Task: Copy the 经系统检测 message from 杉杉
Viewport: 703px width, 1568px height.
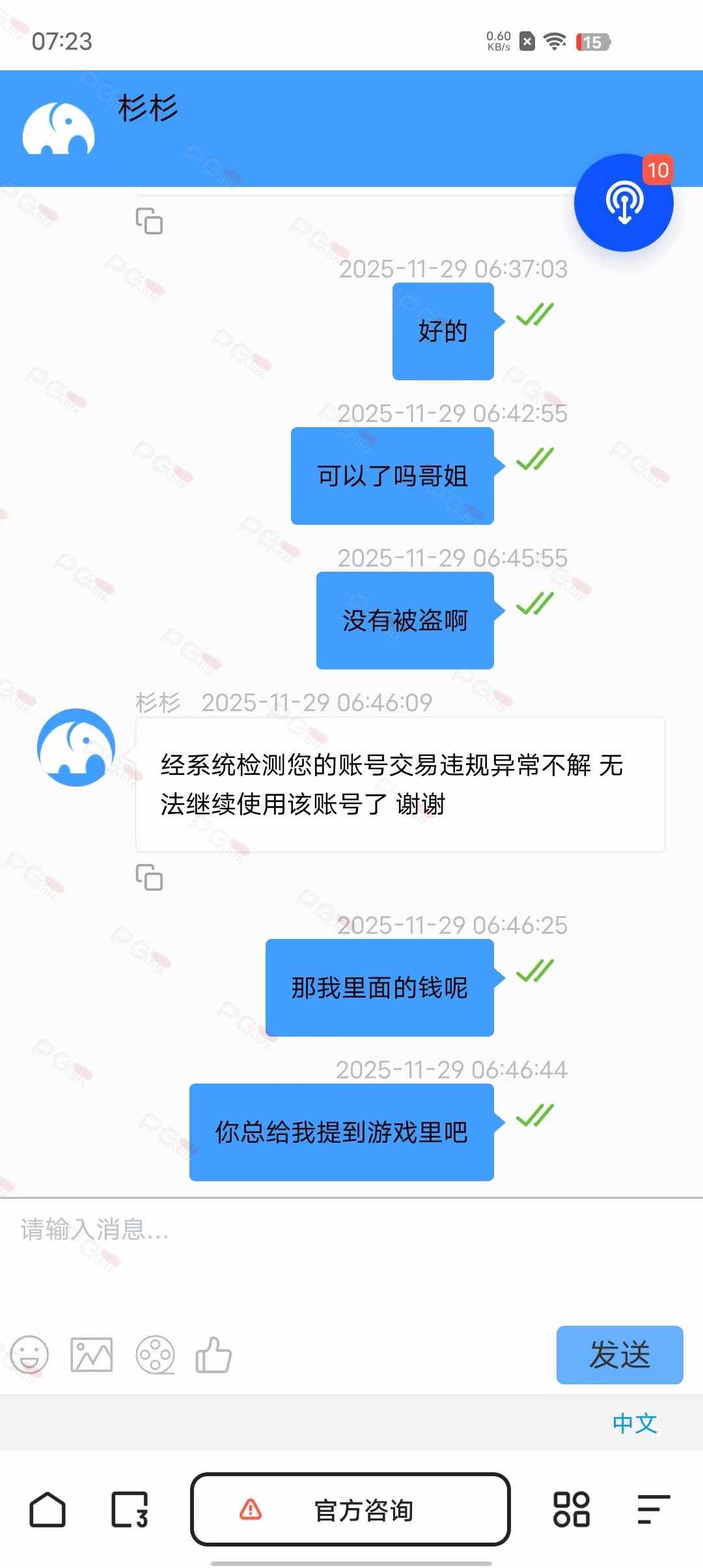Action: (149, 877)
